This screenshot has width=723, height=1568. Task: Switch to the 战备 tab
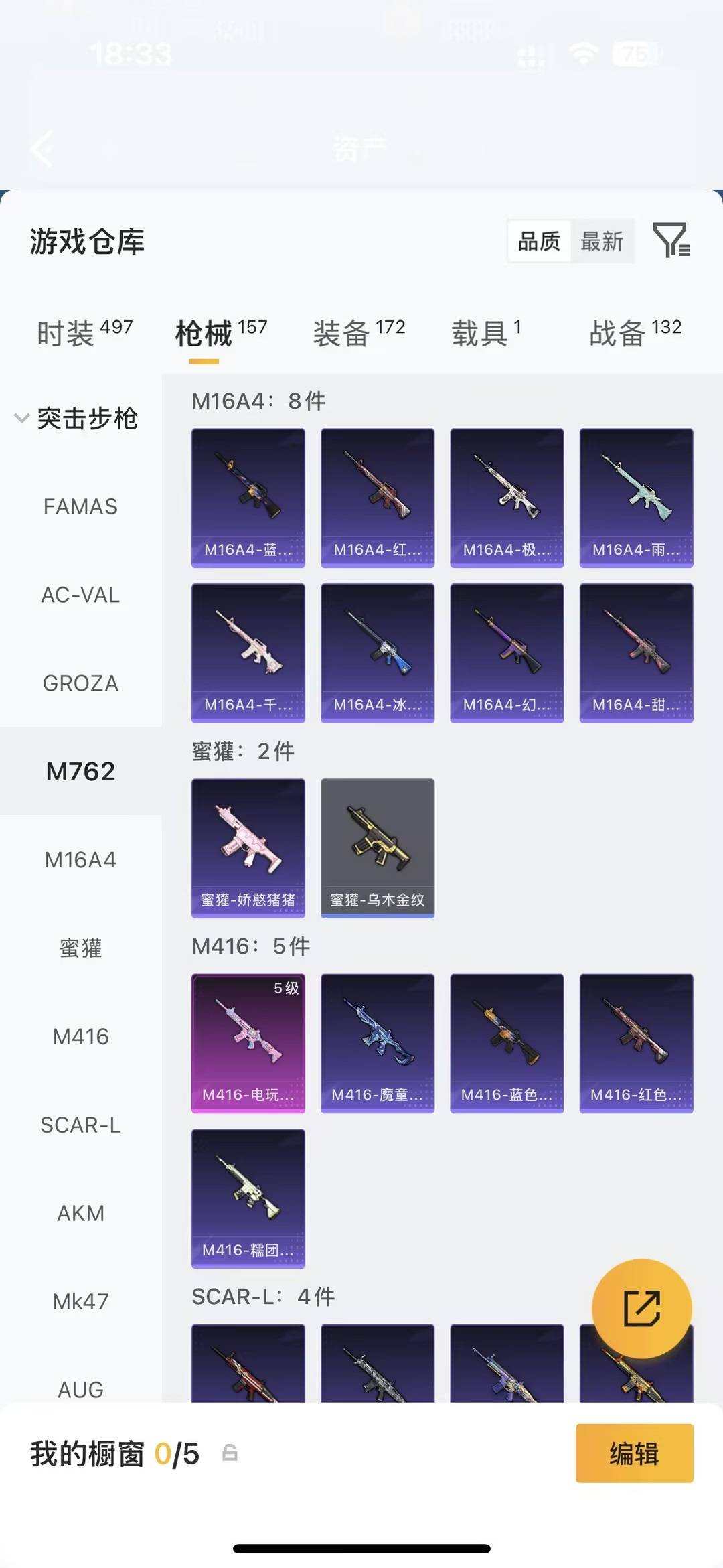pyautogui.click(x=635, y=332)
